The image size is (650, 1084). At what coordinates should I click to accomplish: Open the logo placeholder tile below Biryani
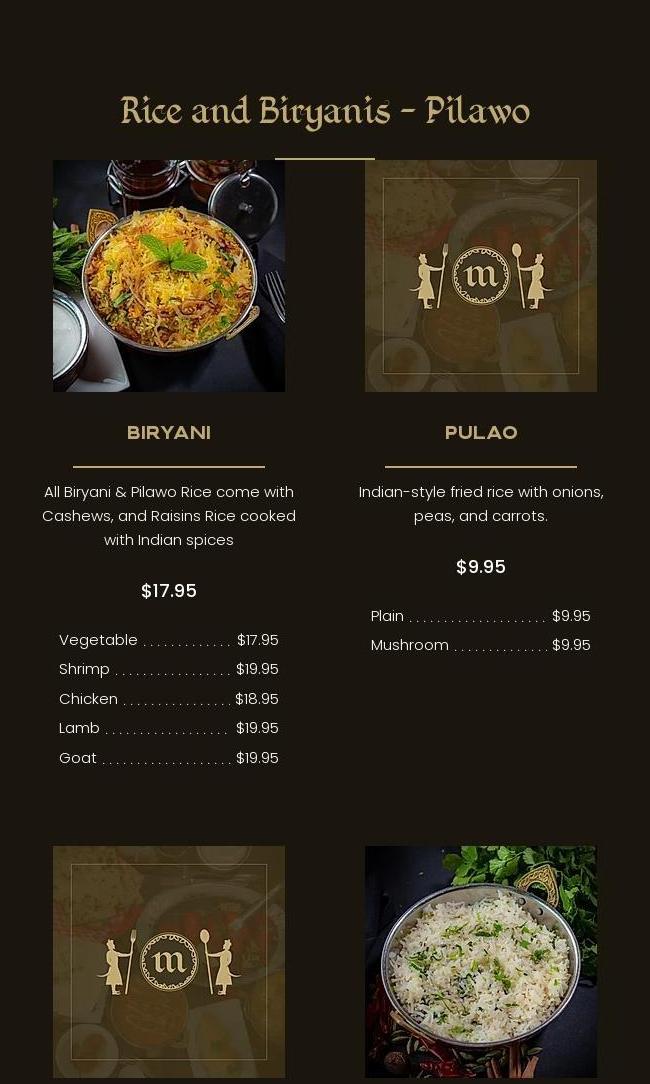coord(168,961)
